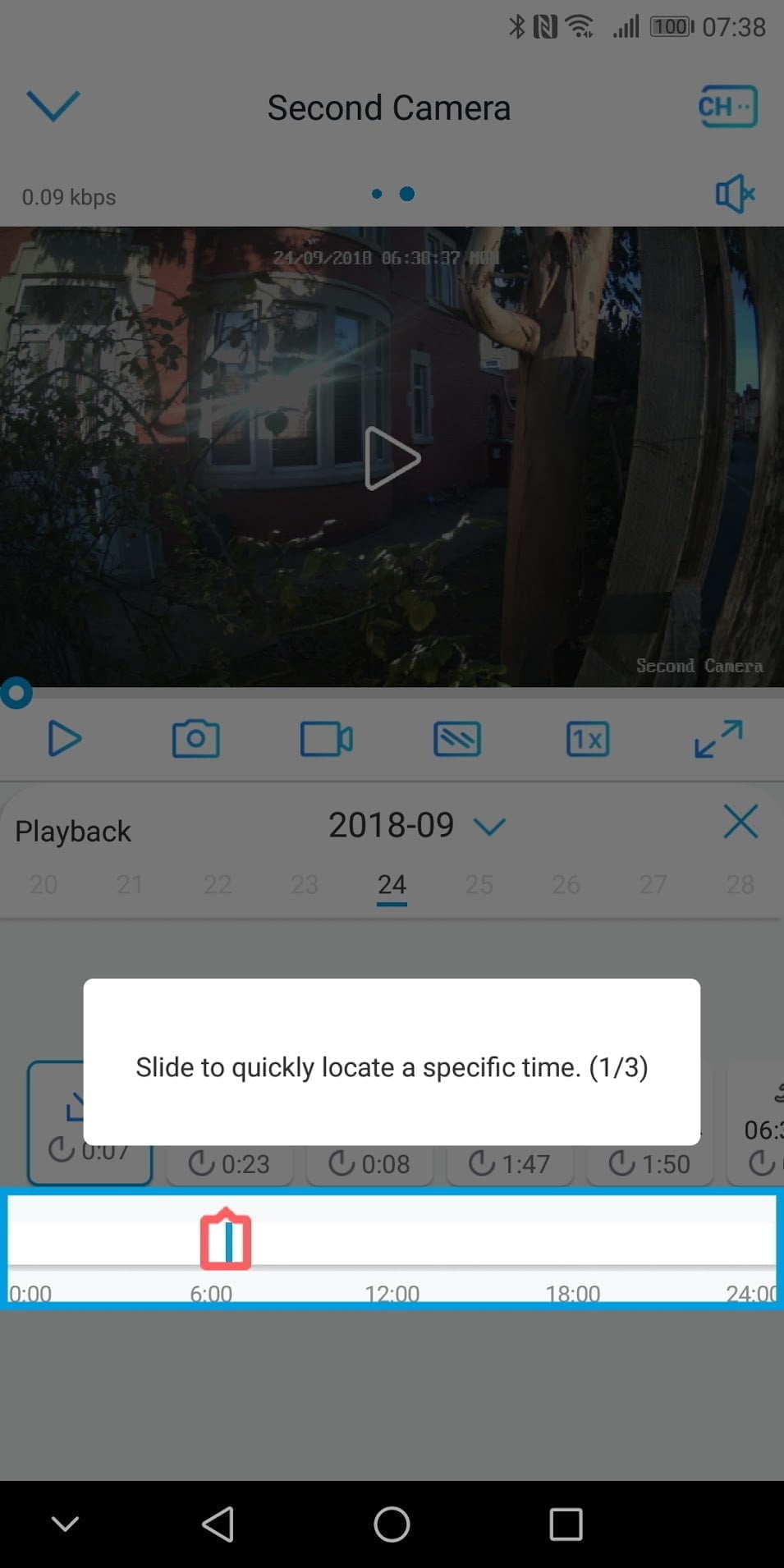Image resolution: width=784 pixels, height=1568 pixels.
Task: Start playback with the toolbar play button
Action: (64, 738)
